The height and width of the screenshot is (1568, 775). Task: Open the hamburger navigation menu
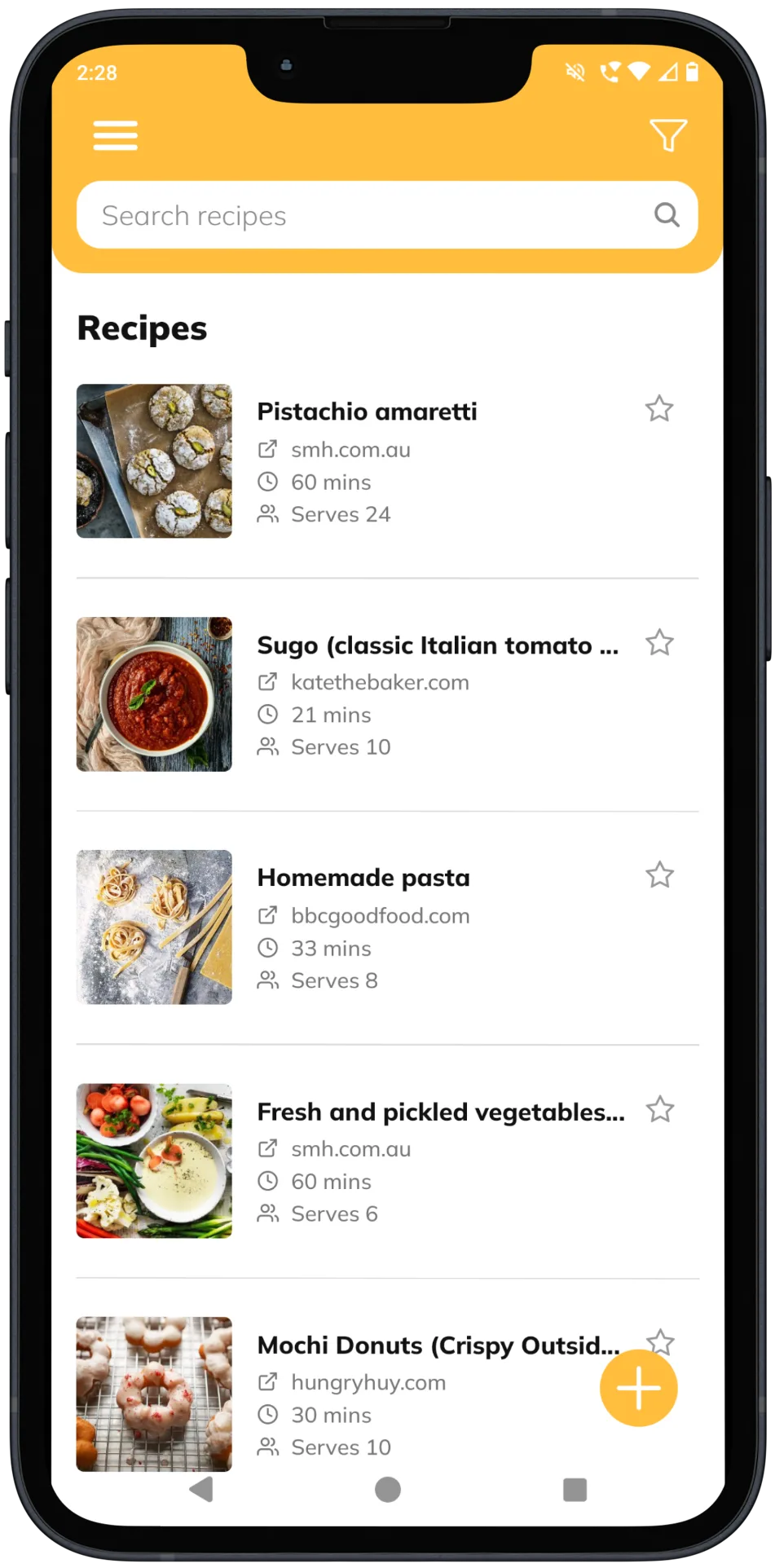click(x=115, y=135)
